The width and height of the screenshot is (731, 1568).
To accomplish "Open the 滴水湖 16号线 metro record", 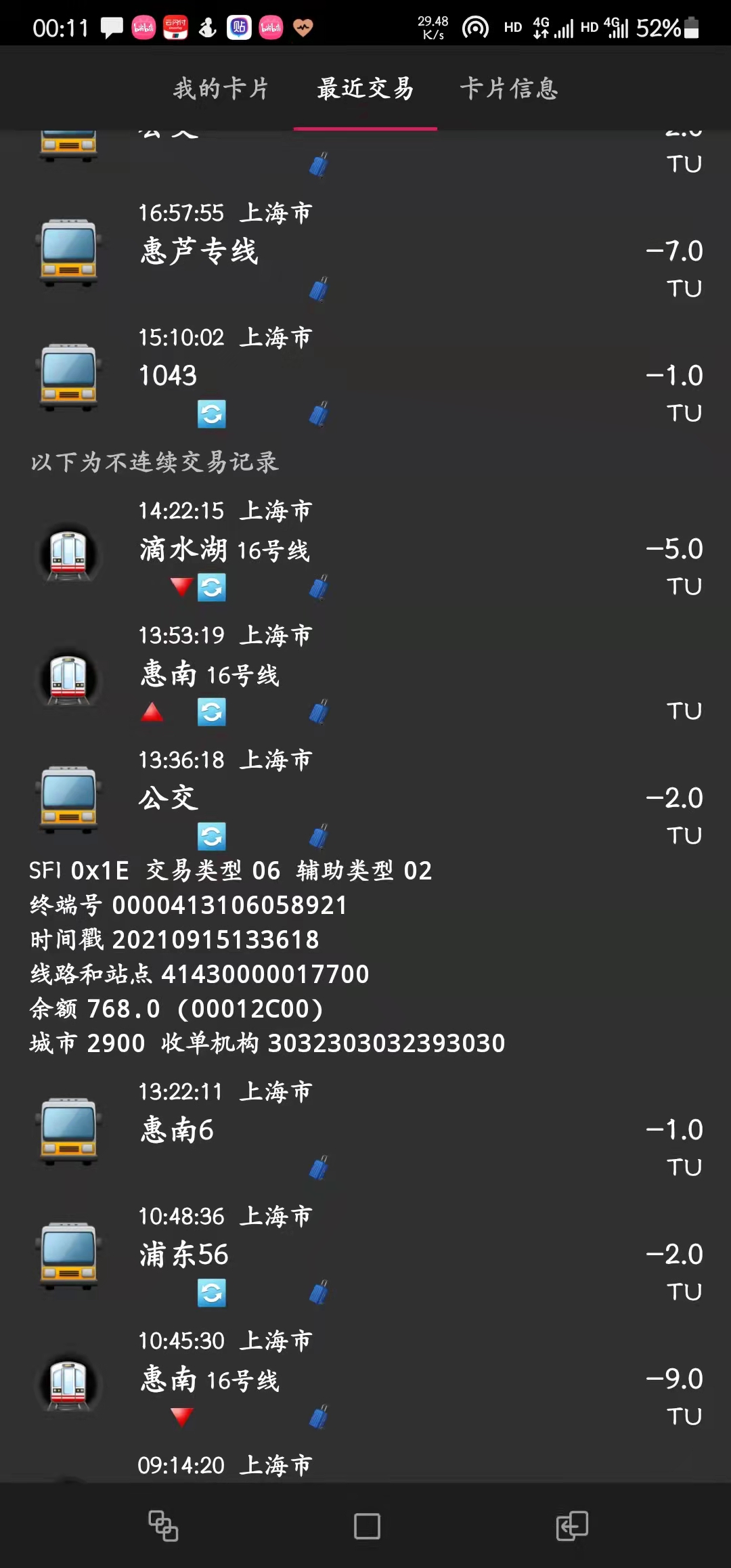I will click(365, 549).
